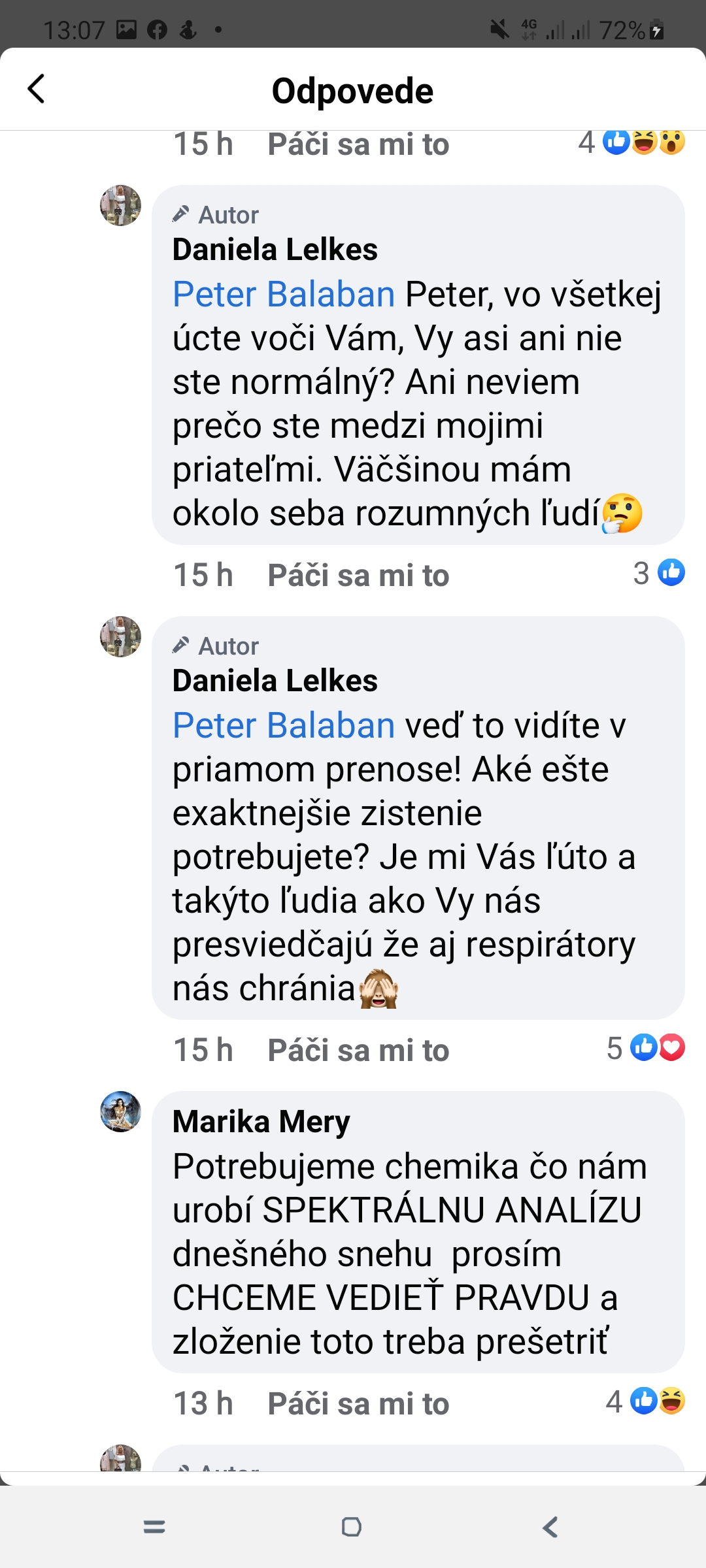Viewport: 706px width, 1568px height.
Task: Open Peter Balaban link in Daniela's first reply
Action: (x=284, y=294)
